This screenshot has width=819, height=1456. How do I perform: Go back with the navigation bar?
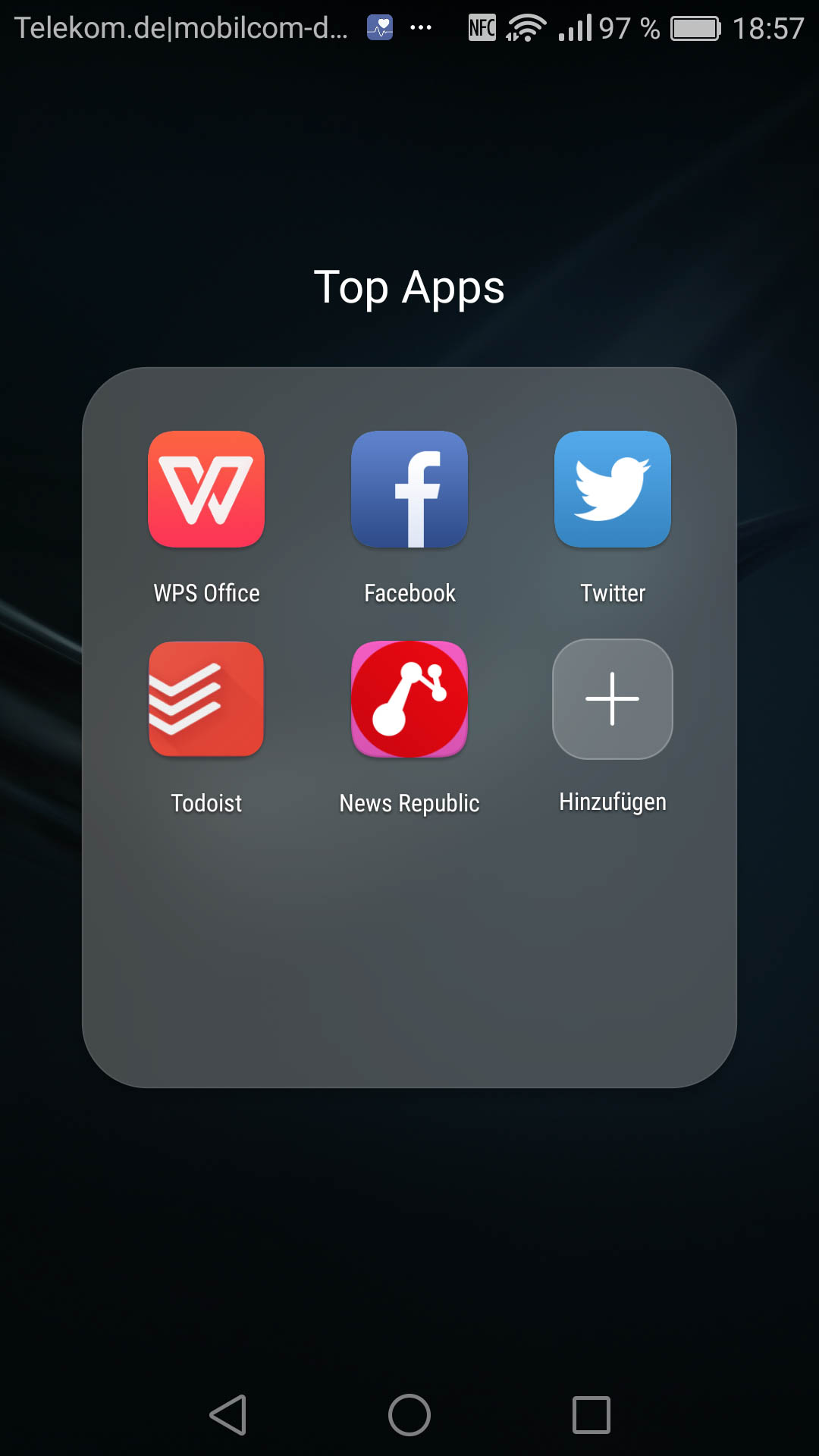point(228,1415)
